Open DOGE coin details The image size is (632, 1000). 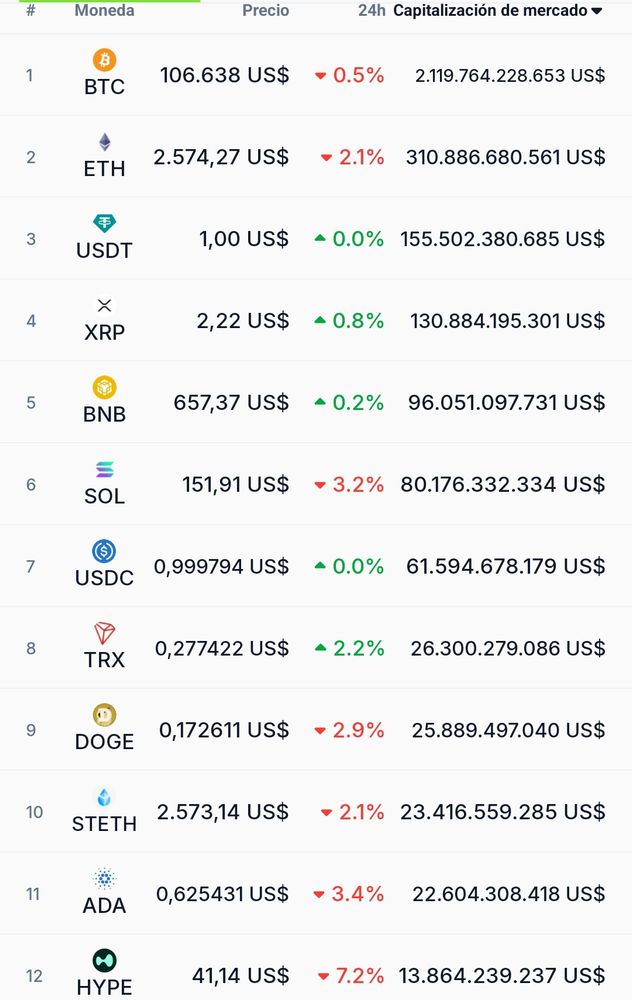(104, 729)
